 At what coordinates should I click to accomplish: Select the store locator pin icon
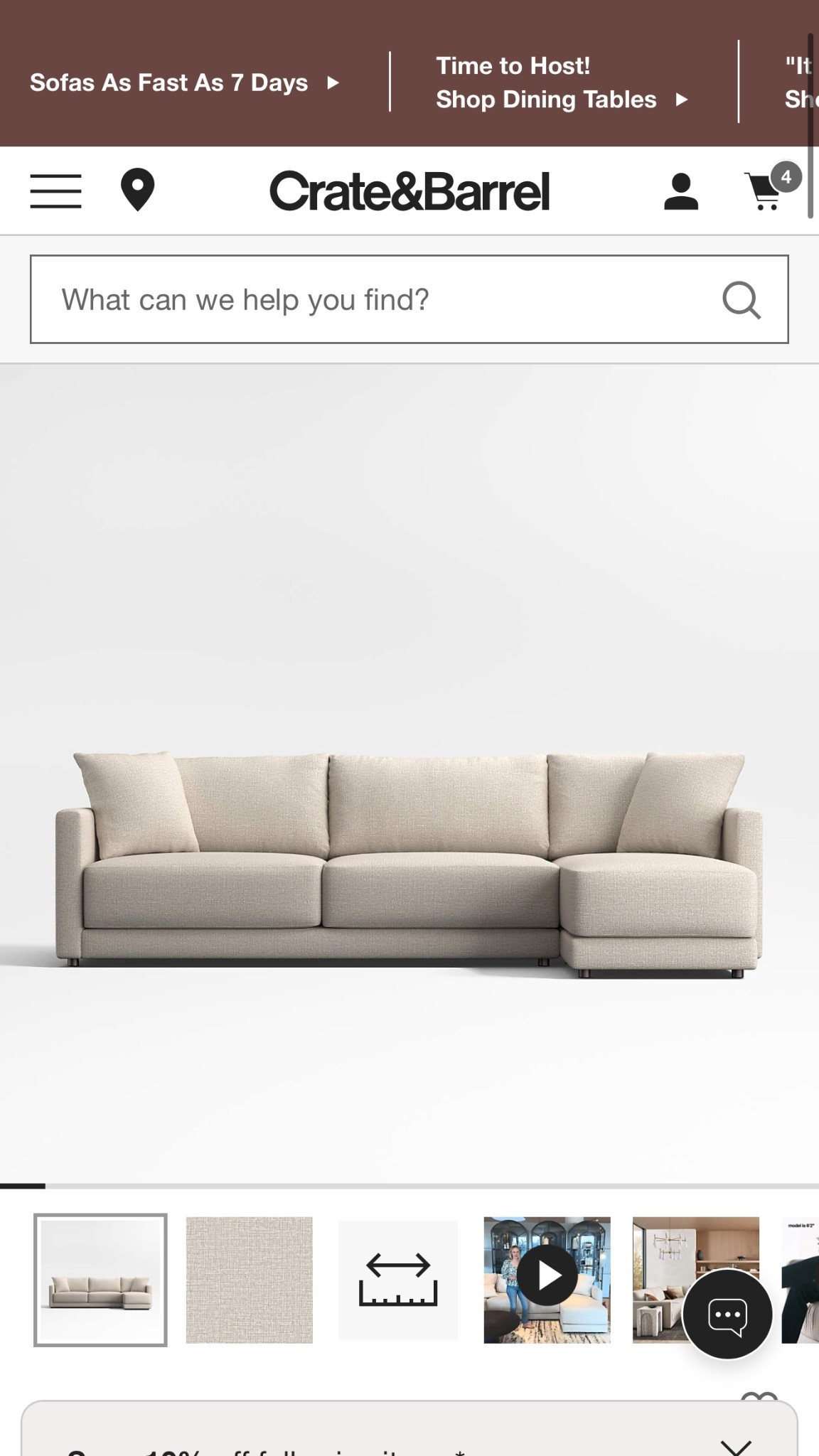point(138,190)
